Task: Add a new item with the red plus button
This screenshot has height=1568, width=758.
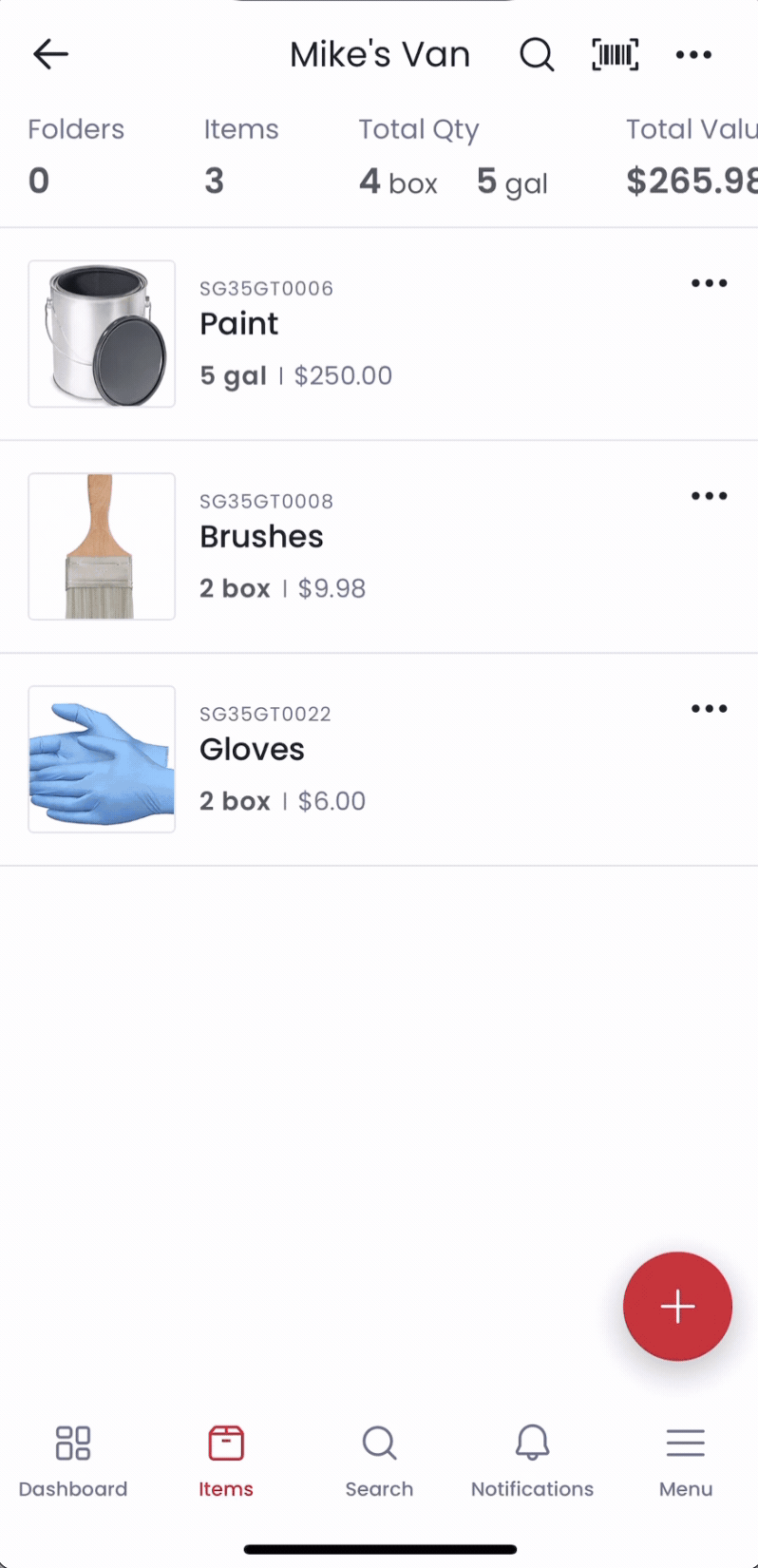Action: 677,1306
